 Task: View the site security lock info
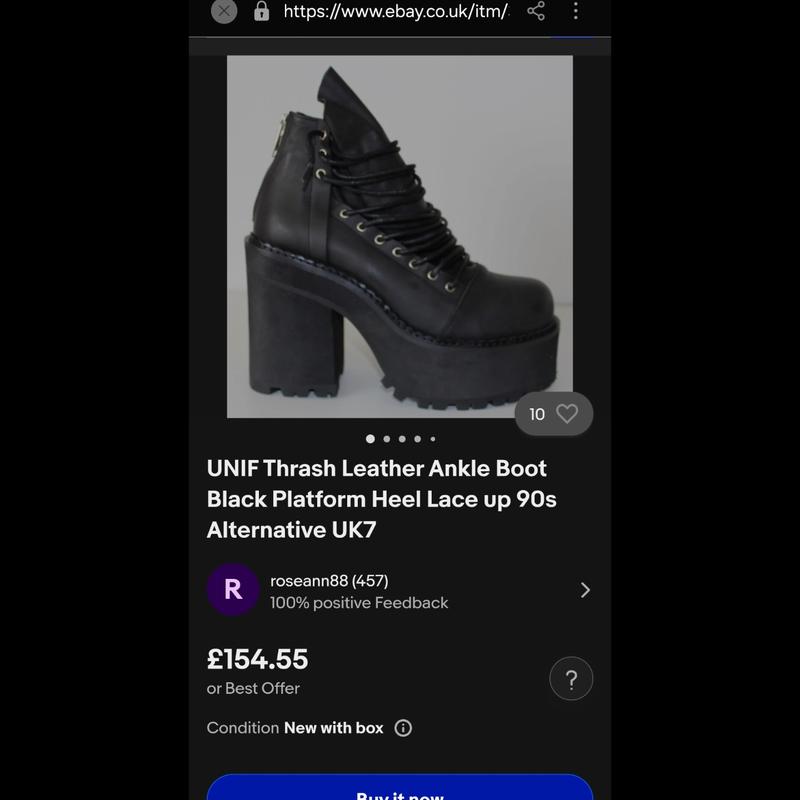pyautogui.click(x=261, y=12)
